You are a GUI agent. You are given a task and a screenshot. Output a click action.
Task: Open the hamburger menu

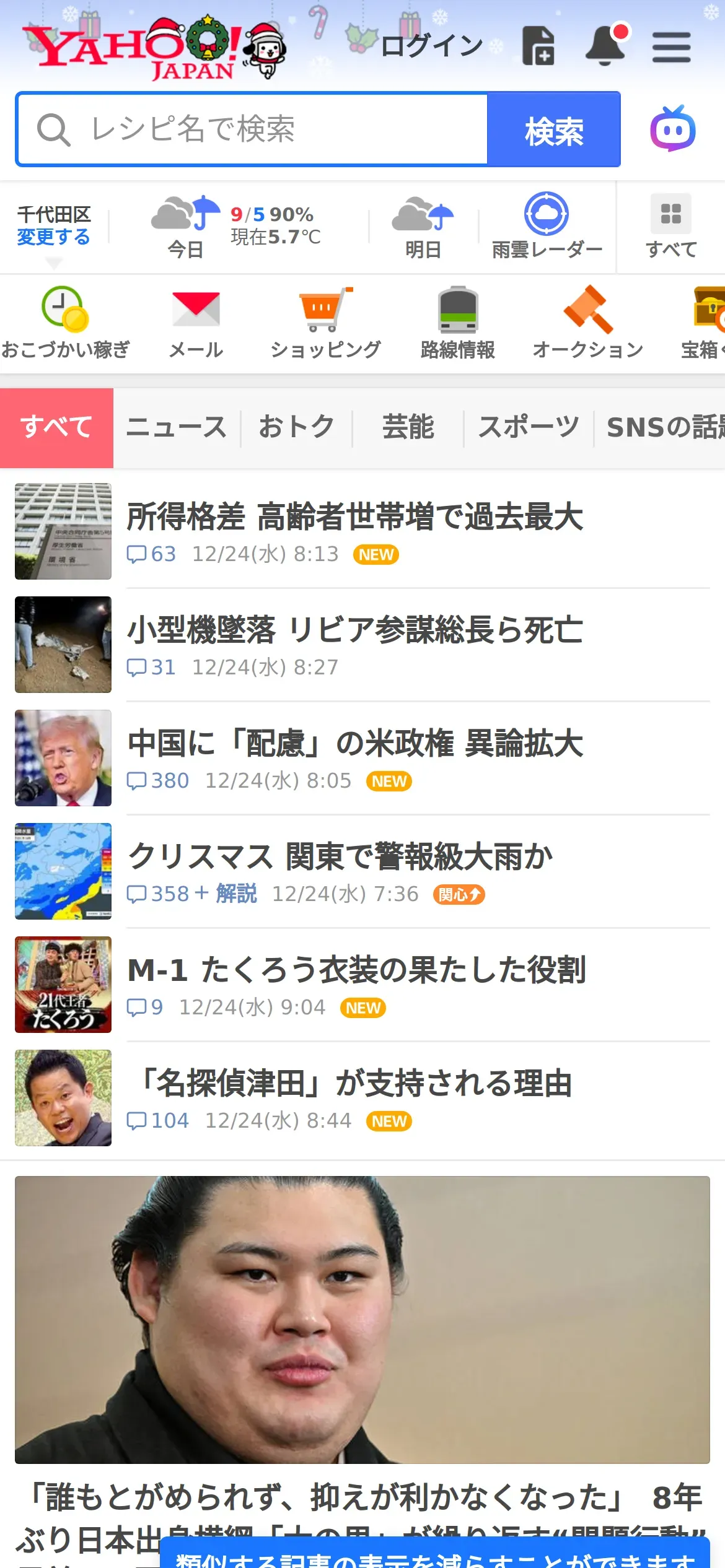671,47
